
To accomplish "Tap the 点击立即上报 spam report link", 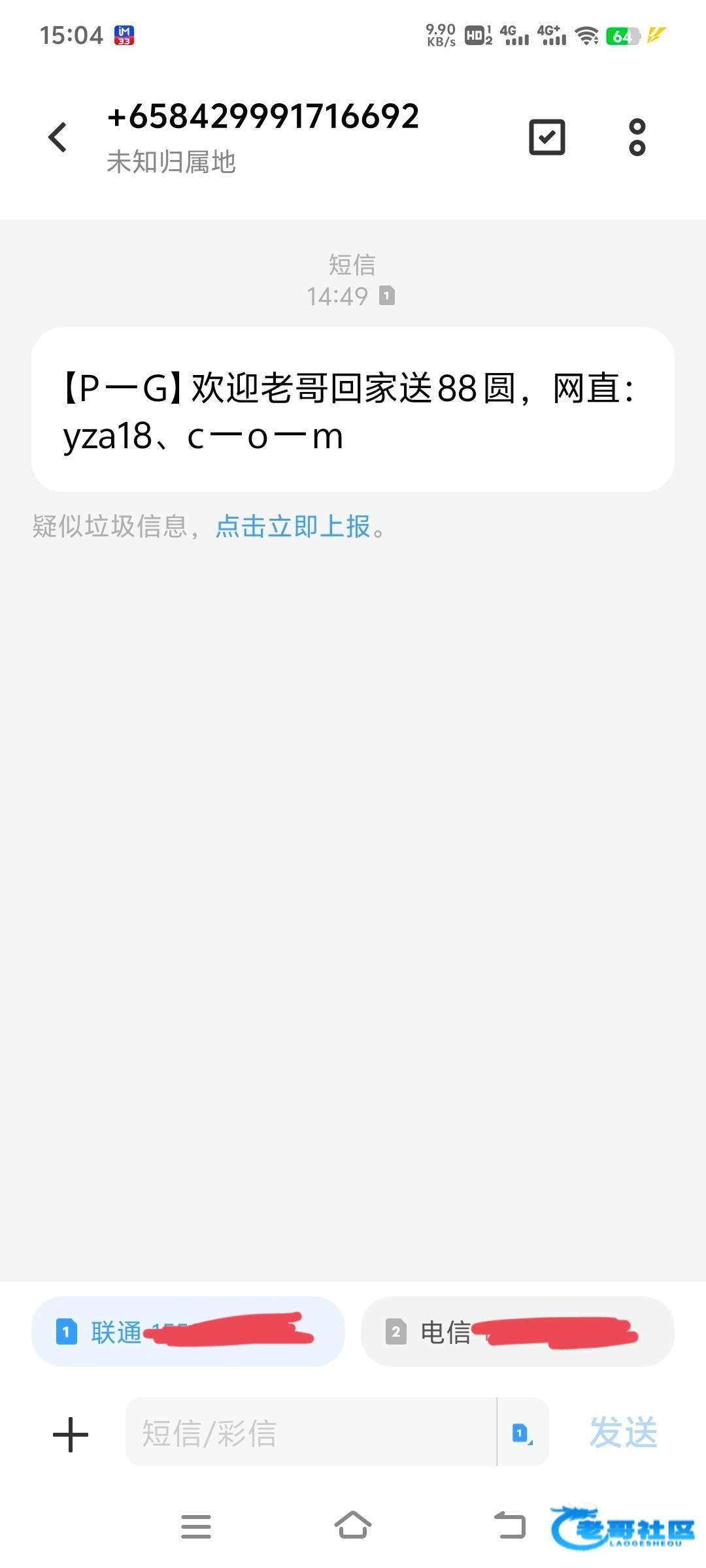I will pyautogui.click(x=293, y=526).
